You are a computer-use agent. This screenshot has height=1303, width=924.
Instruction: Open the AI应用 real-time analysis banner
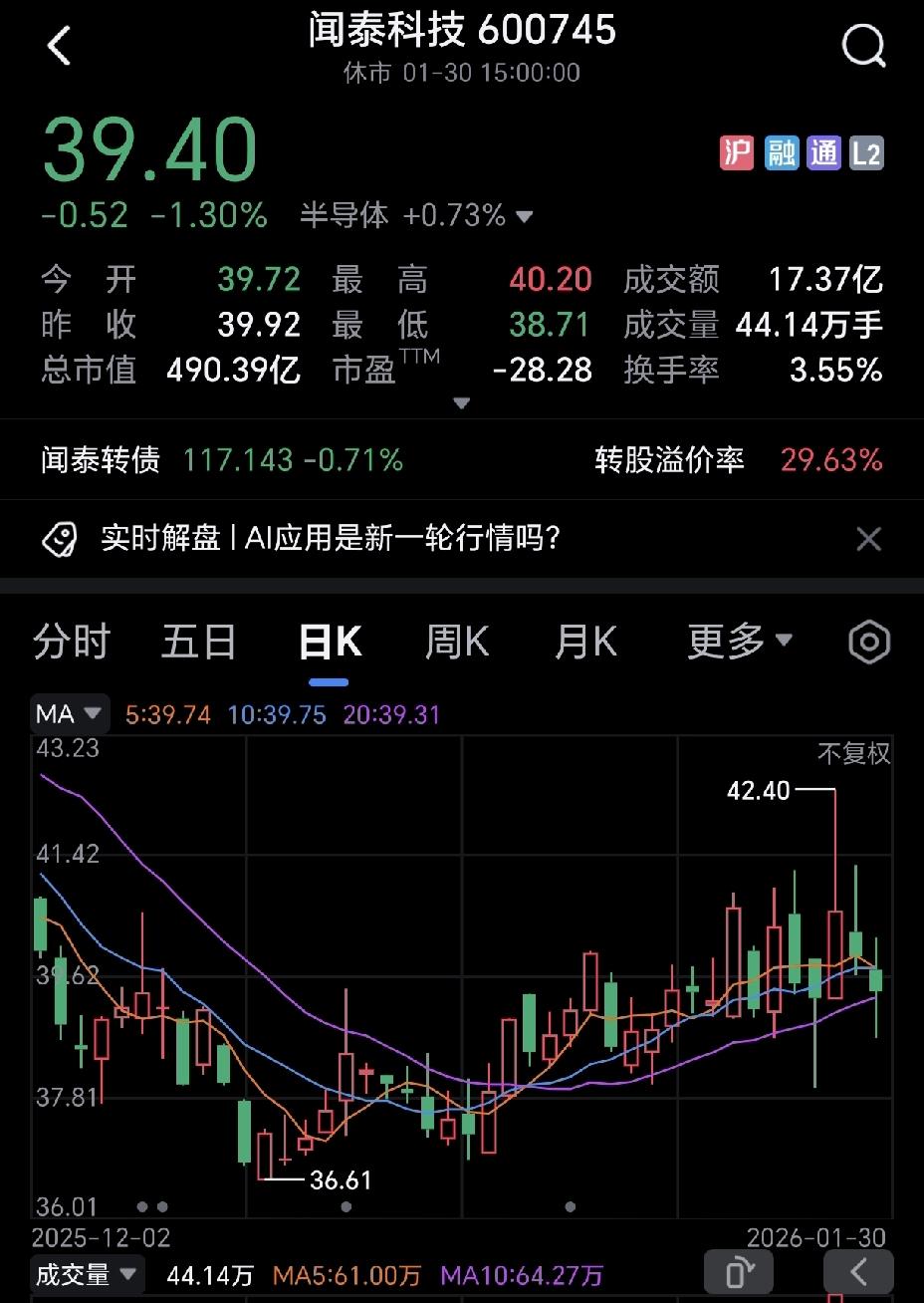(x=329, y=539)
